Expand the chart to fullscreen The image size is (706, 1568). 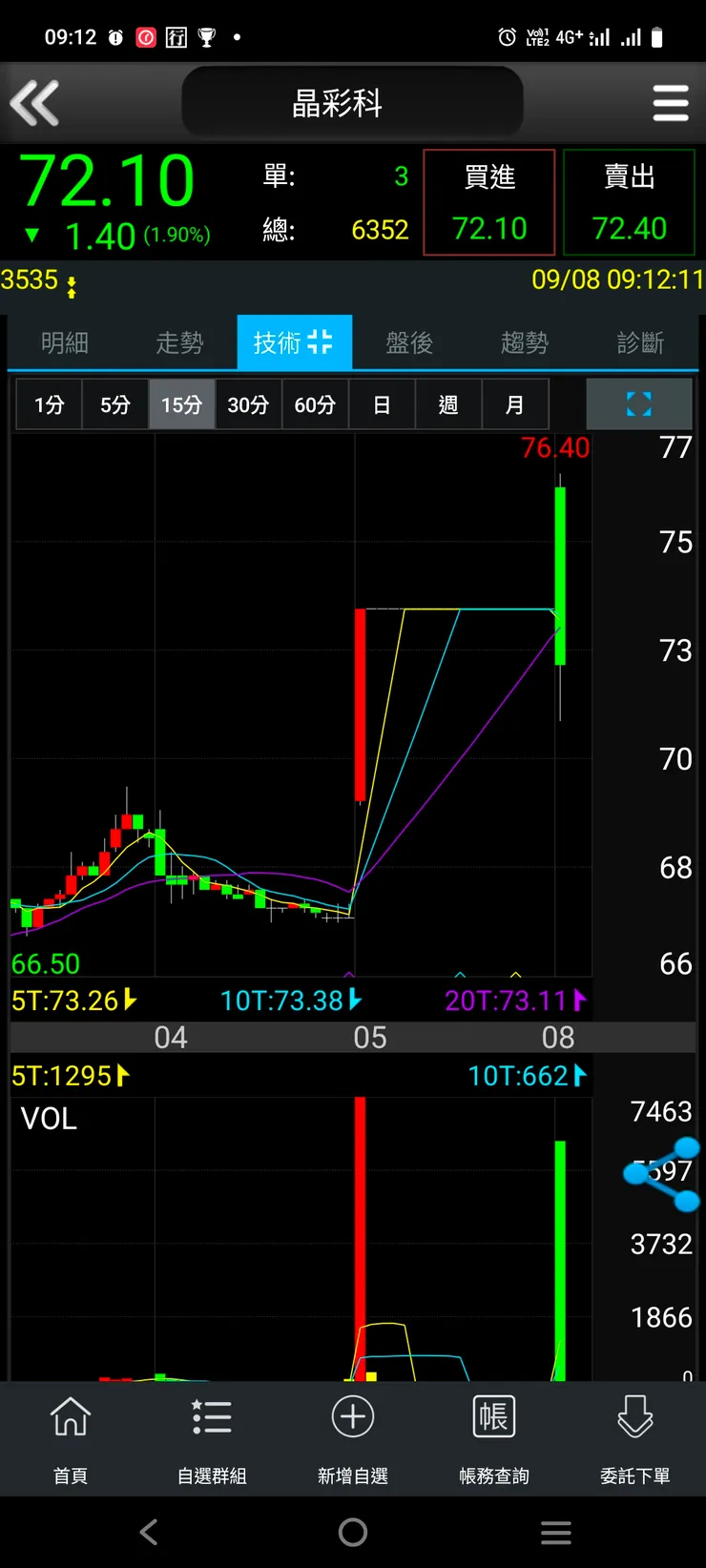pyautogui.click(x=638, y=404)
